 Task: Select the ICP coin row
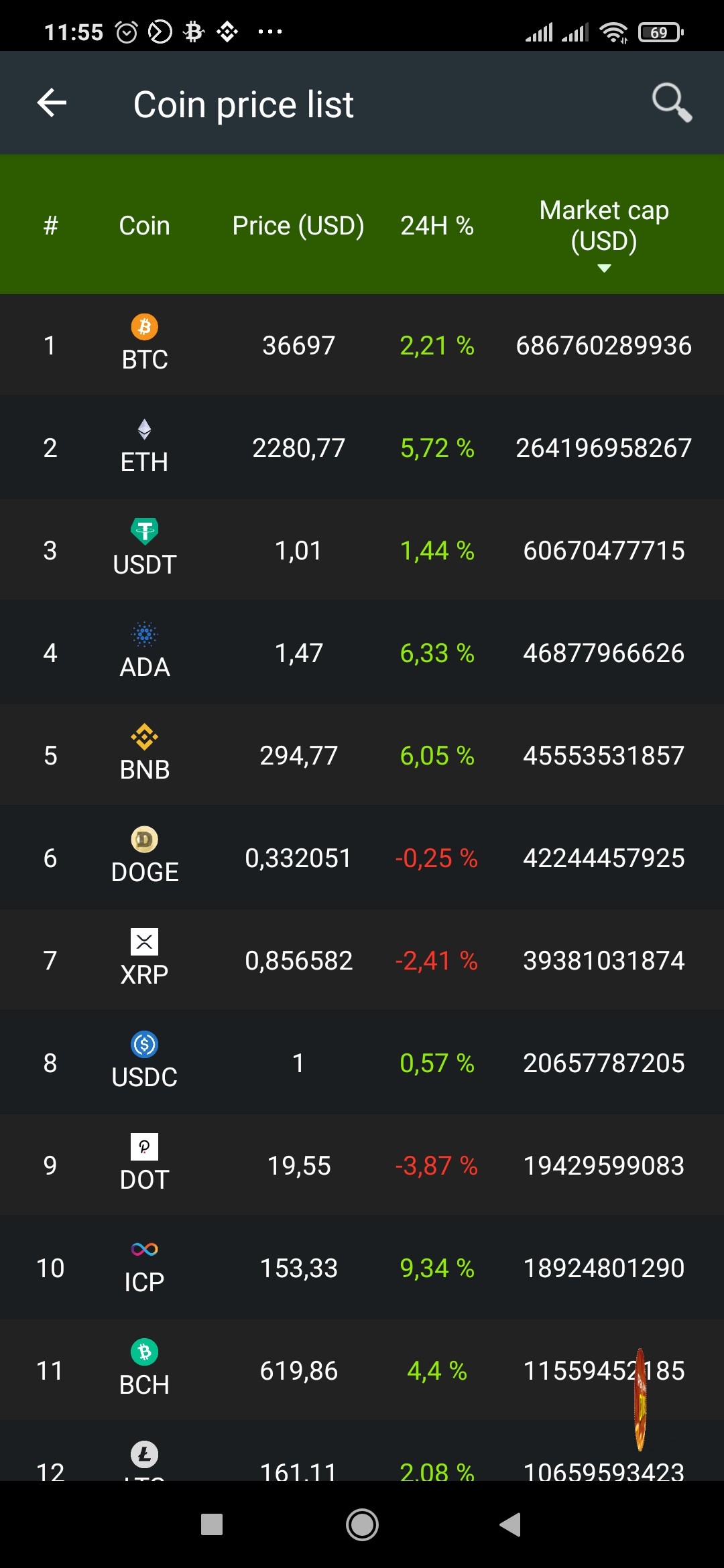pyautogui.click(x=362, y=1267)
